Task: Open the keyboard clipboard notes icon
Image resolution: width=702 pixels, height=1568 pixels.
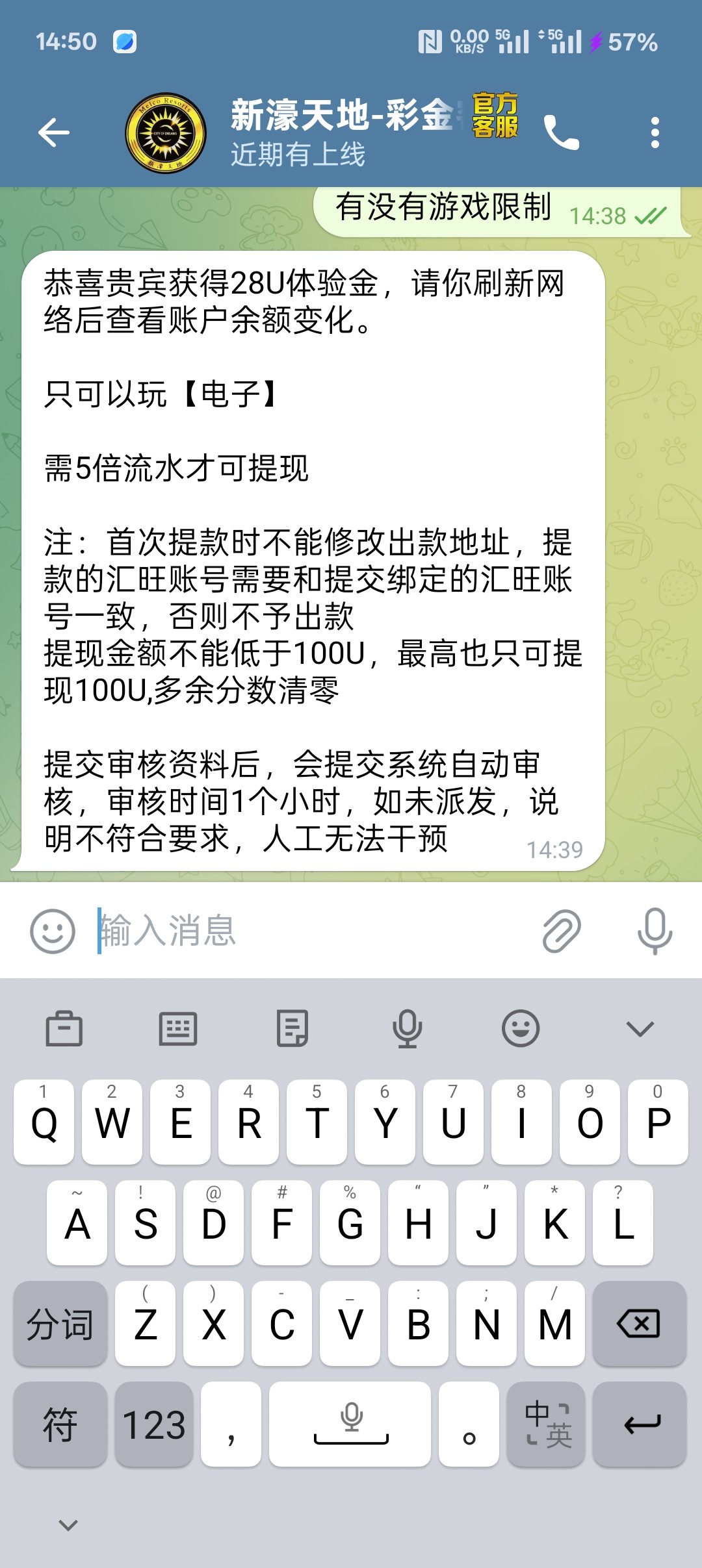Action: coord(292,1029)
